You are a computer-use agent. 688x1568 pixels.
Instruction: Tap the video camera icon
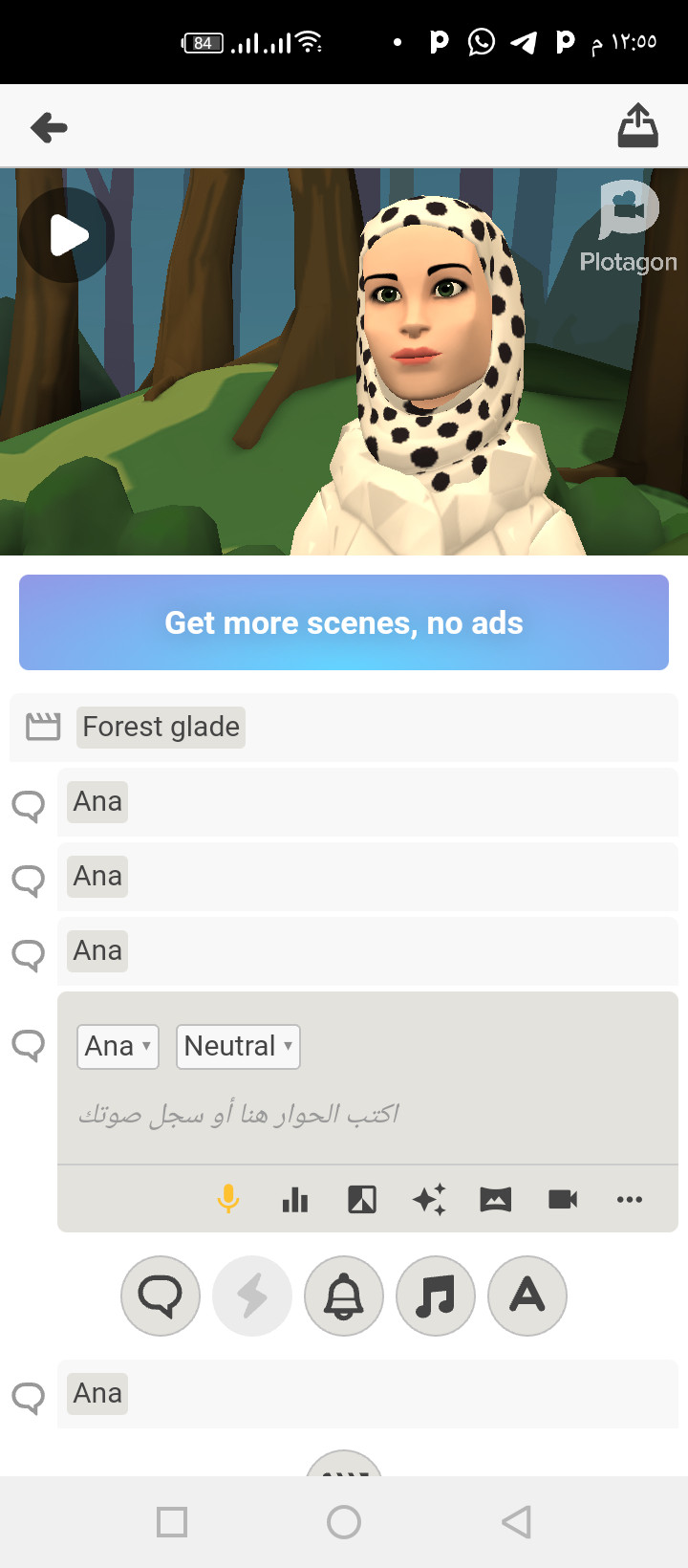[x=563, y=1199]
